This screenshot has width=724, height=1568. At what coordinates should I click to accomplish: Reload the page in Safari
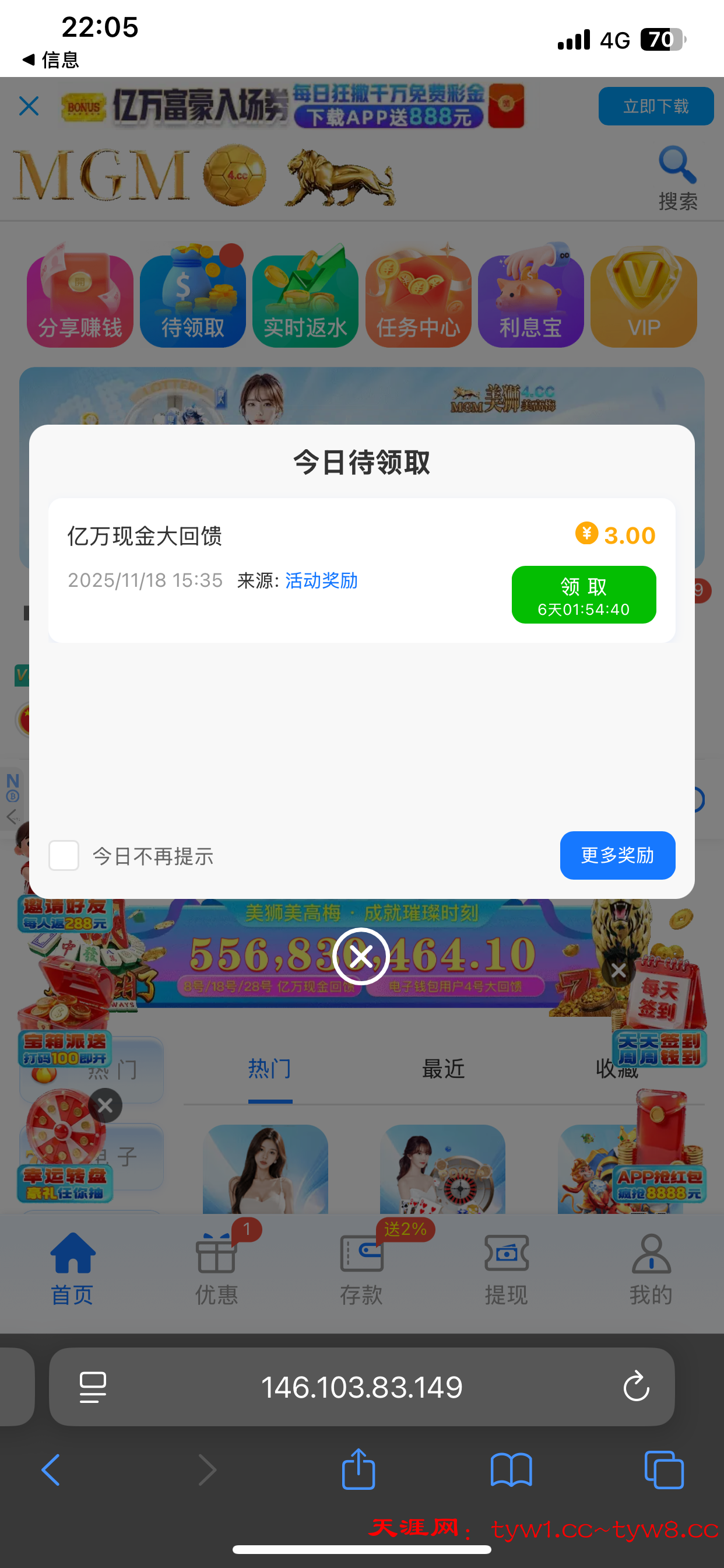[636, 1387]
